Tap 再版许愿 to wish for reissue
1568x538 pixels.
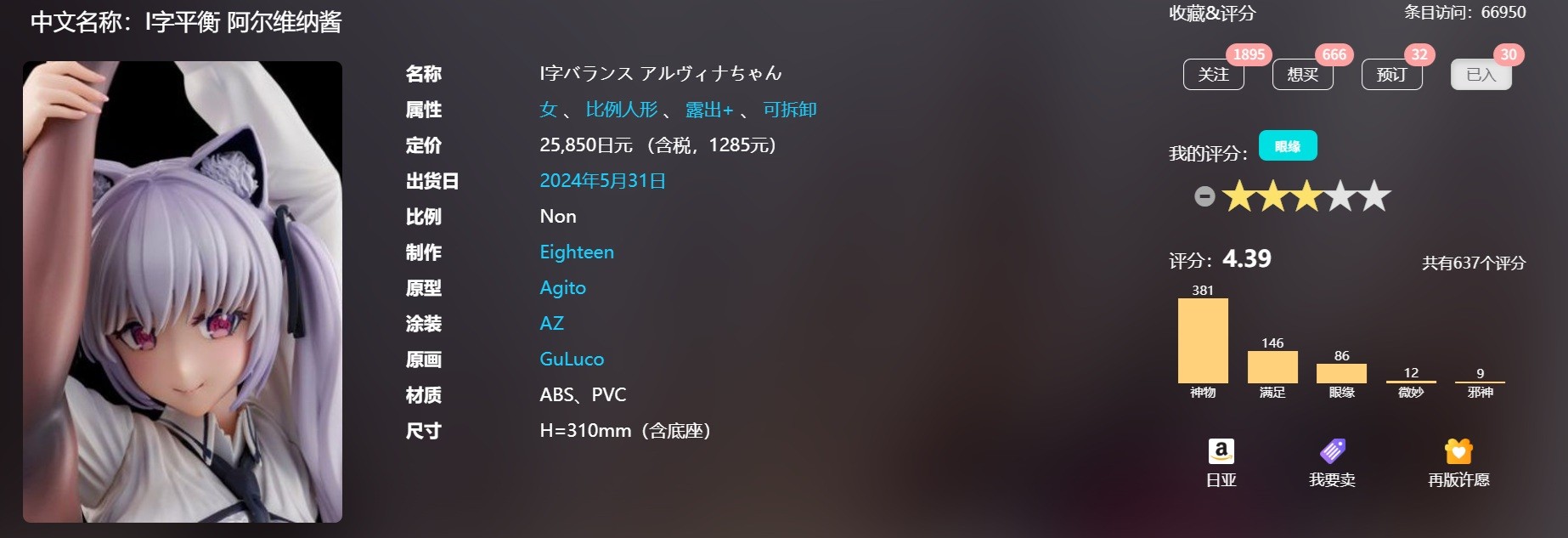[x=1458, y=462]
